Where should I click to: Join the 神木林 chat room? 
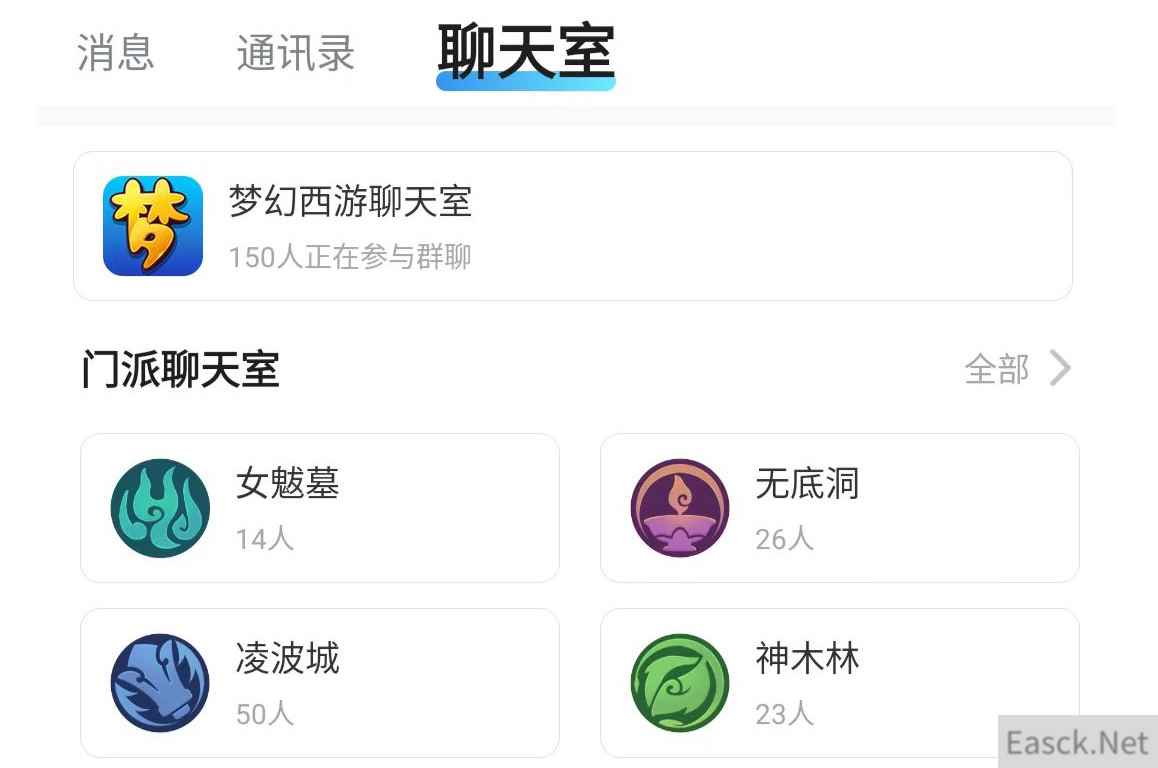(x=839, y=683)
